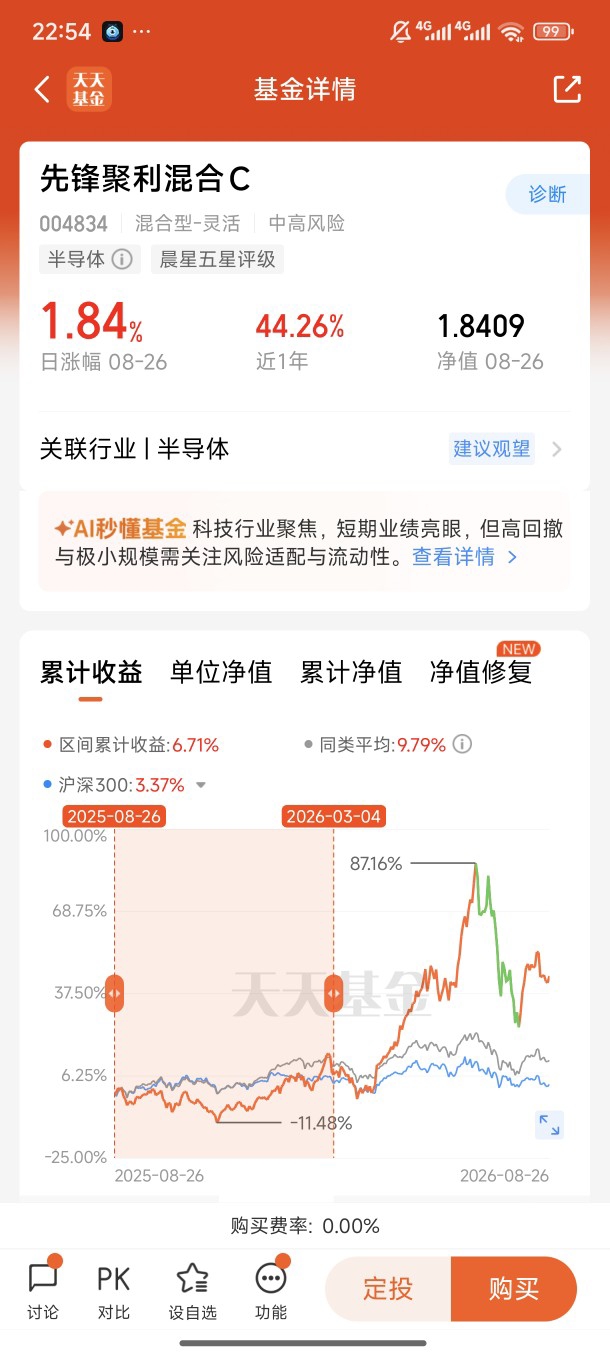Switch to the 累计净值 tab
The image size is (610, 1356).
tap(351, 672)
